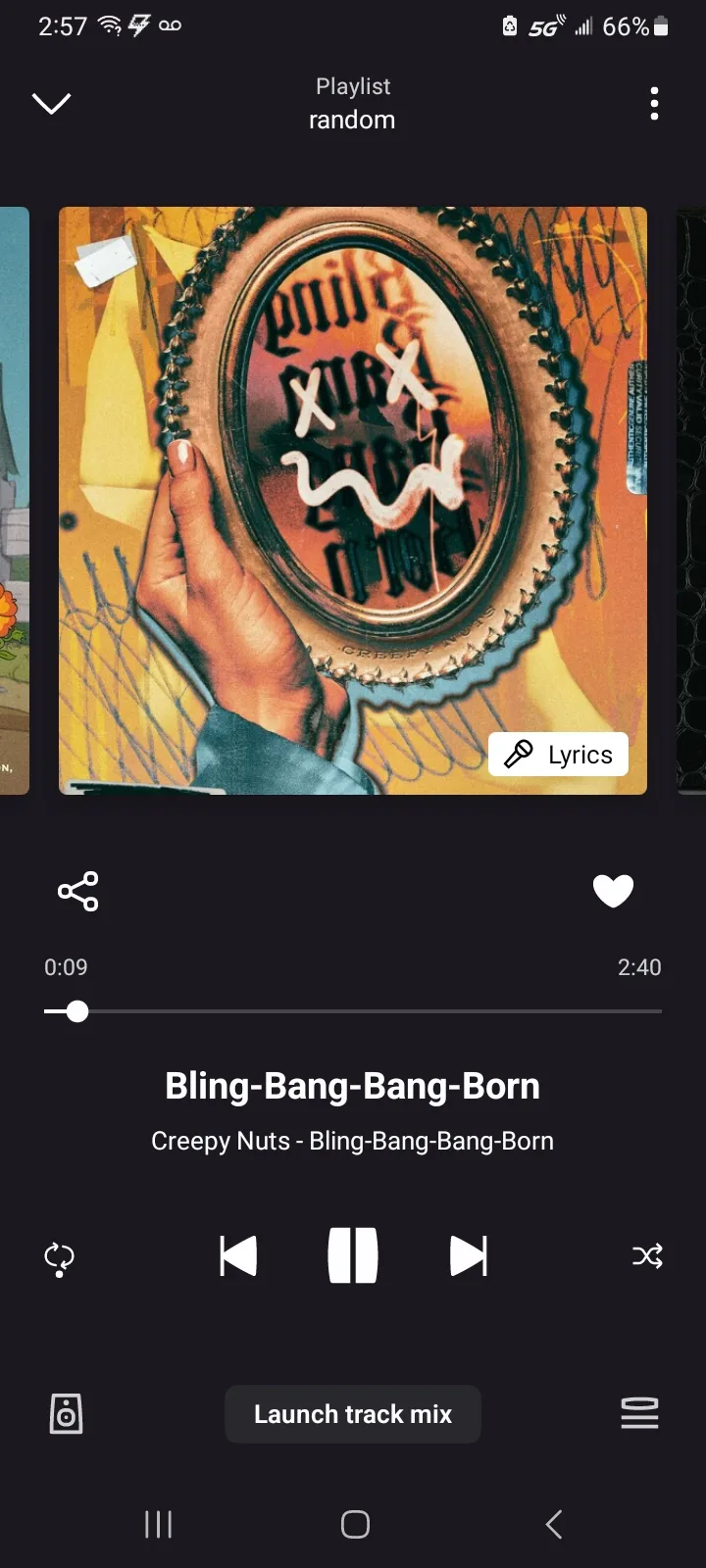Launch track mix
Viewport: 706px width, 1568px height.
click(x=353, y=1414)
